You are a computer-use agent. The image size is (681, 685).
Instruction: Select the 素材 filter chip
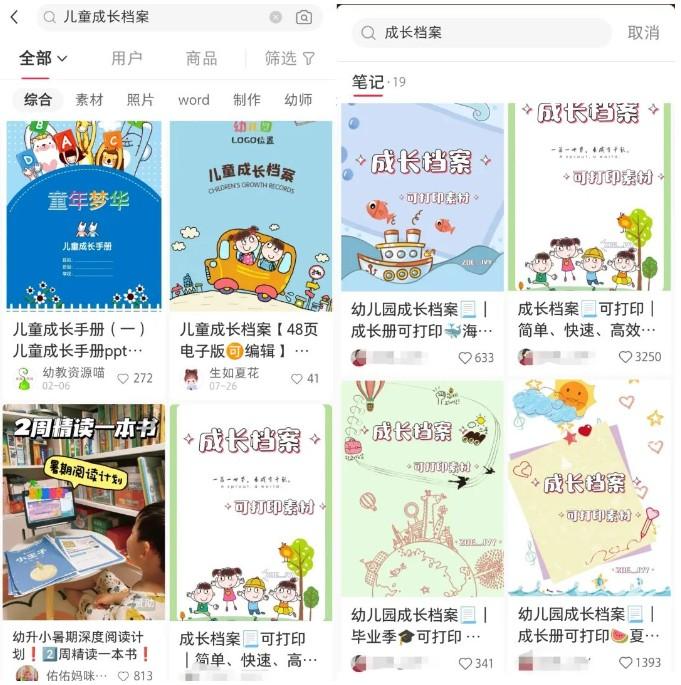[89, 100]
